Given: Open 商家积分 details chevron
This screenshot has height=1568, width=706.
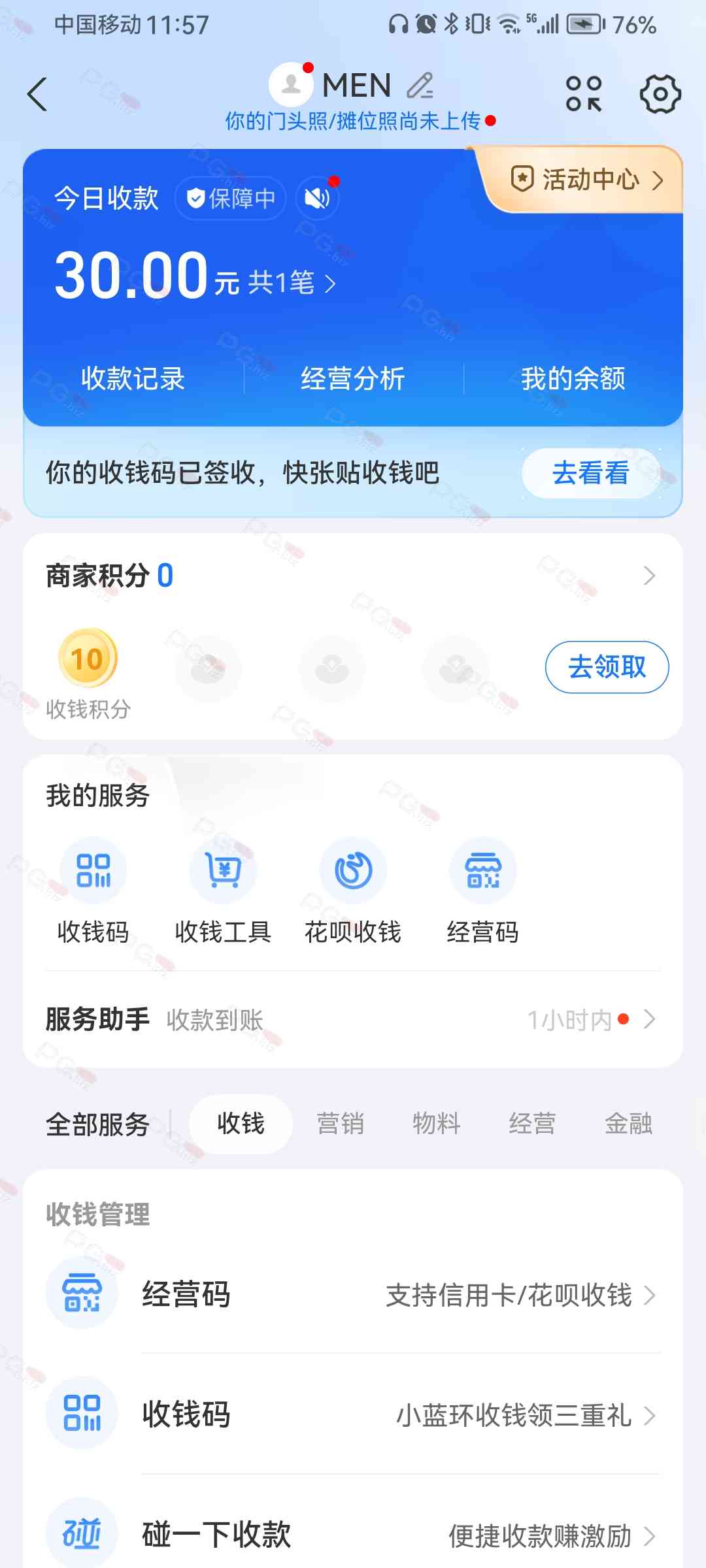Looking at the screenshot, I should [x=649, y=576].
